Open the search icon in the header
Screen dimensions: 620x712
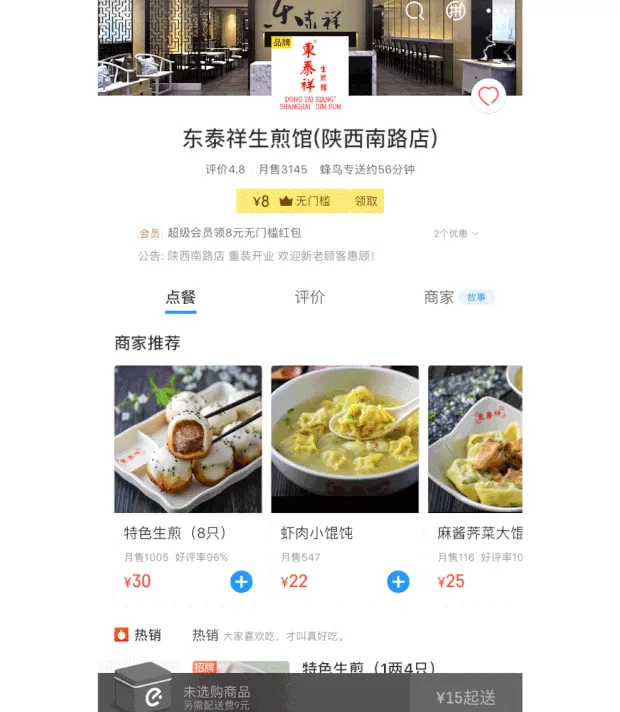coord(415,11)
